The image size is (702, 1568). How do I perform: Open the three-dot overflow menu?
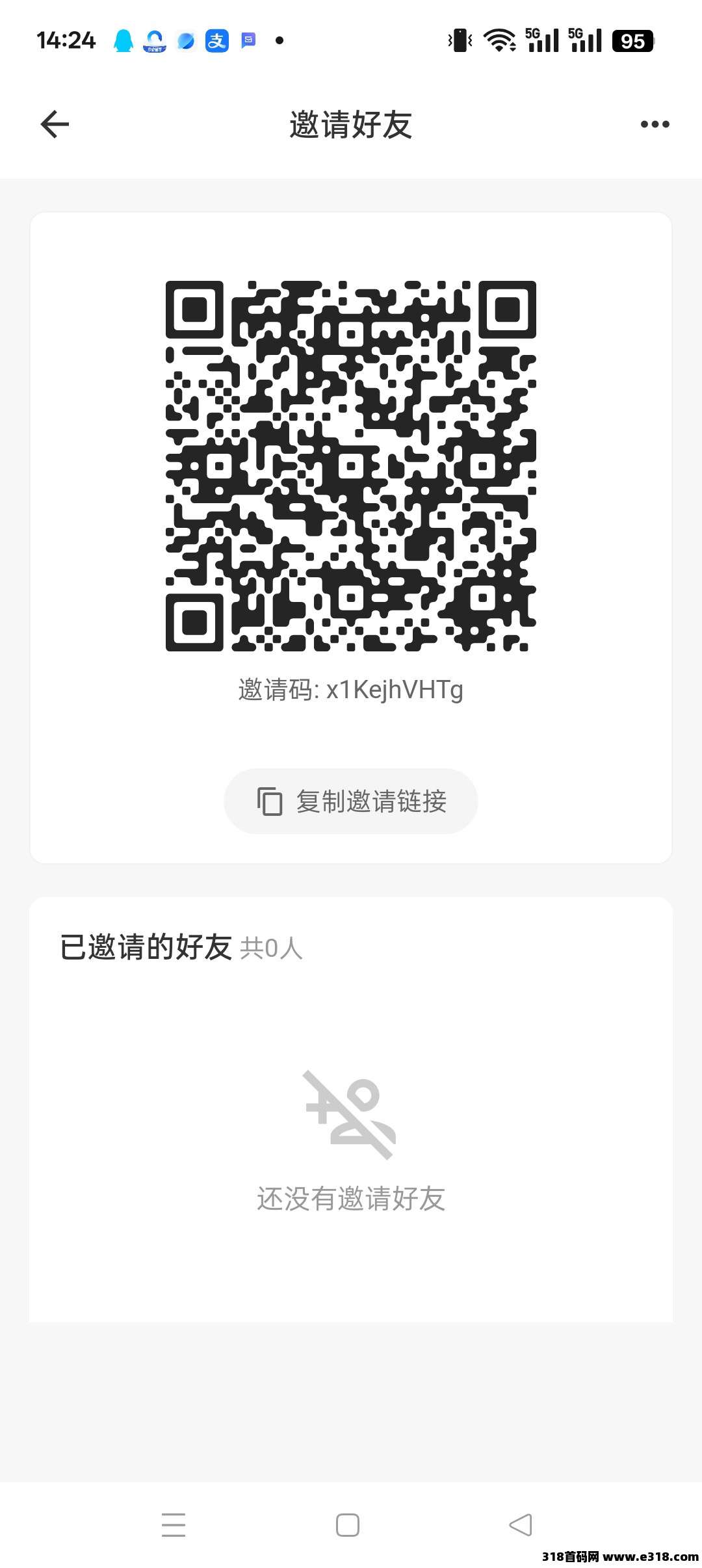click(655, 124)
